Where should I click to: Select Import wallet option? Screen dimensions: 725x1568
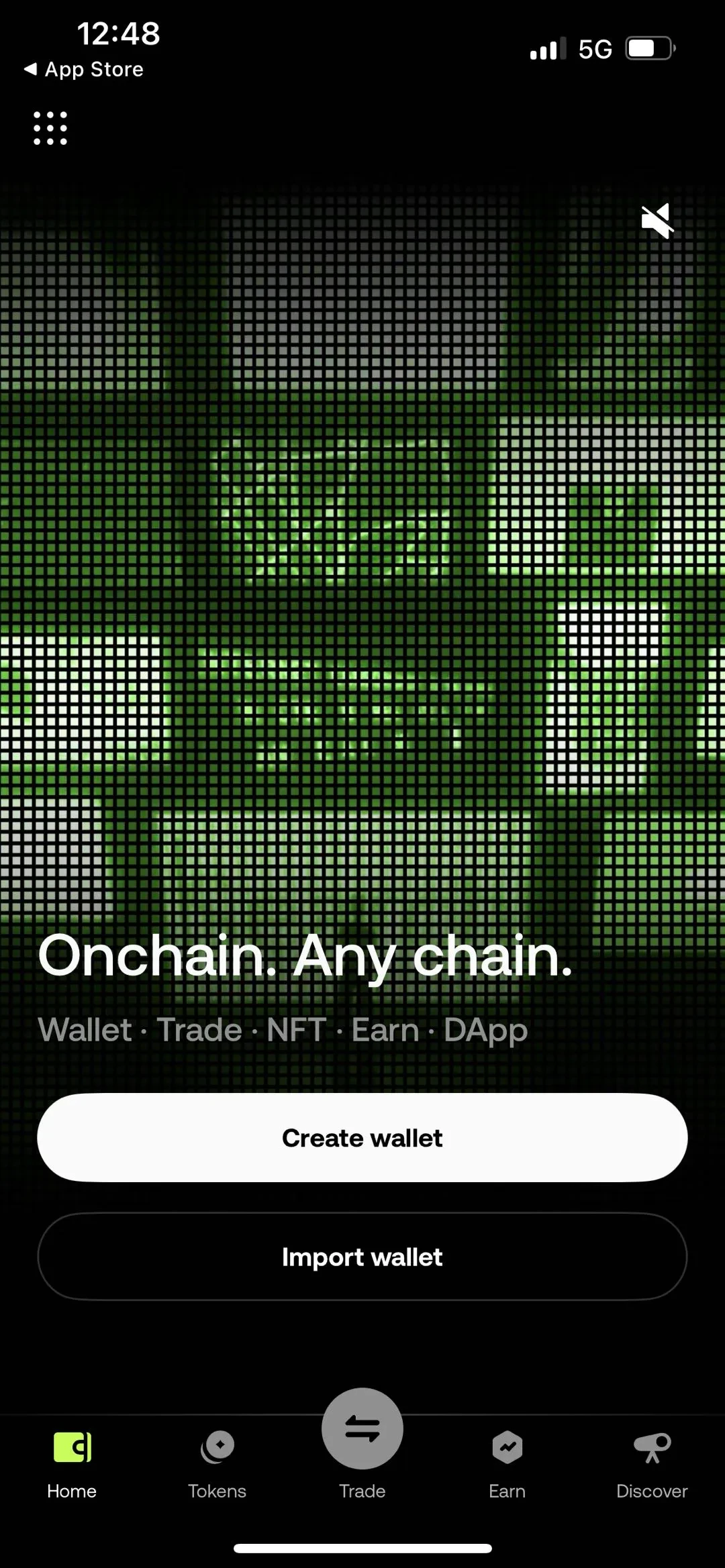click(x=362, y=1256)
